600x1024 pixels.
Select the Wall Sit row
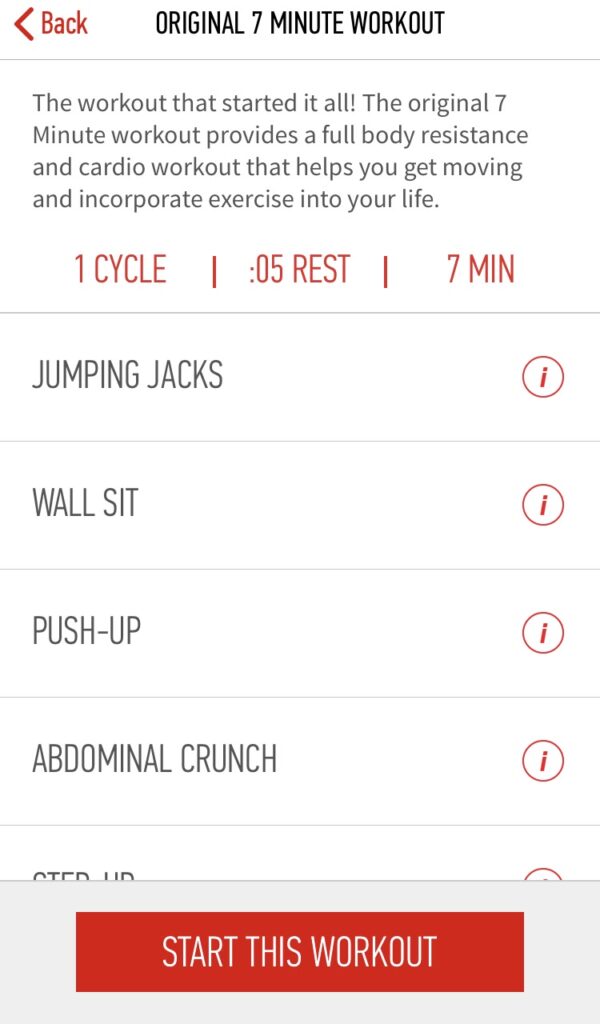click(x=300, y=505)
